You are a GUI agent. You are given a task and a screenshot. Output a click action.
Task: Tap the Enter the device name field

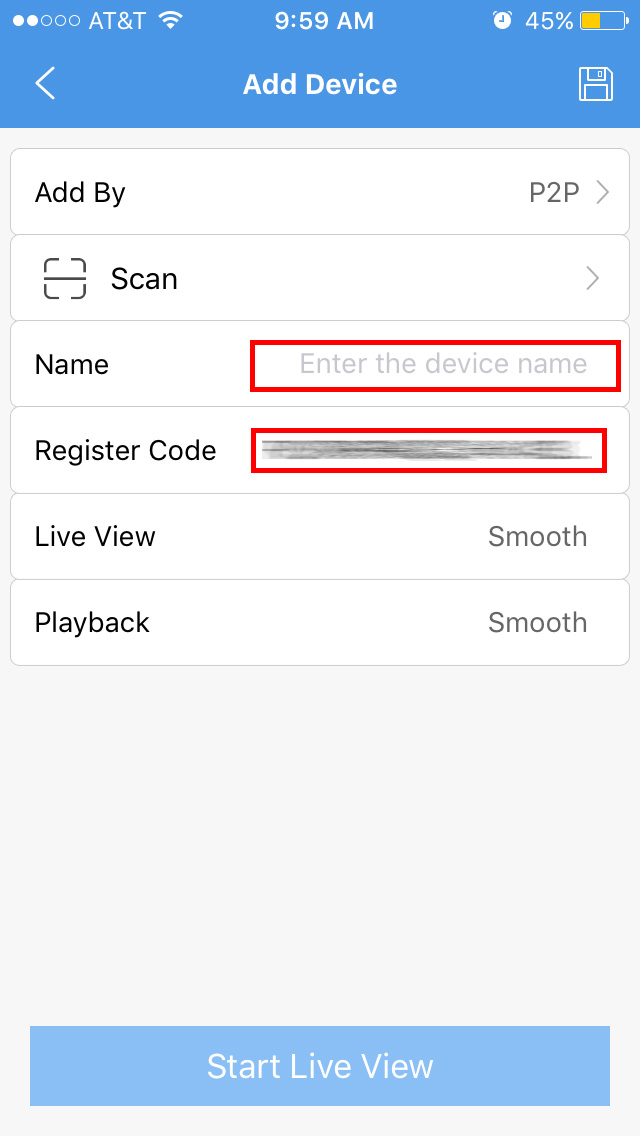click(436, 366)
